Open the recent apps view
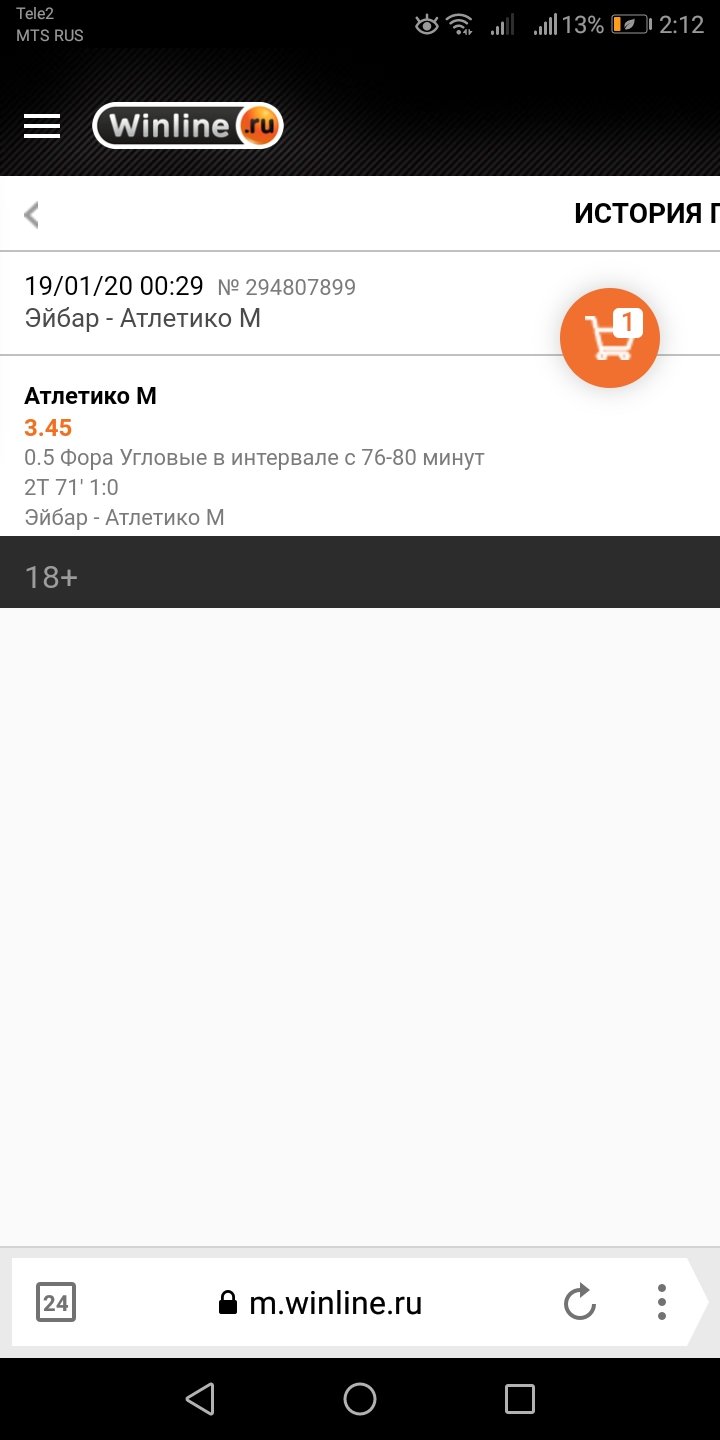Screen dimensions: 720x1440 pyautogui.click(x=520, y=1399)
